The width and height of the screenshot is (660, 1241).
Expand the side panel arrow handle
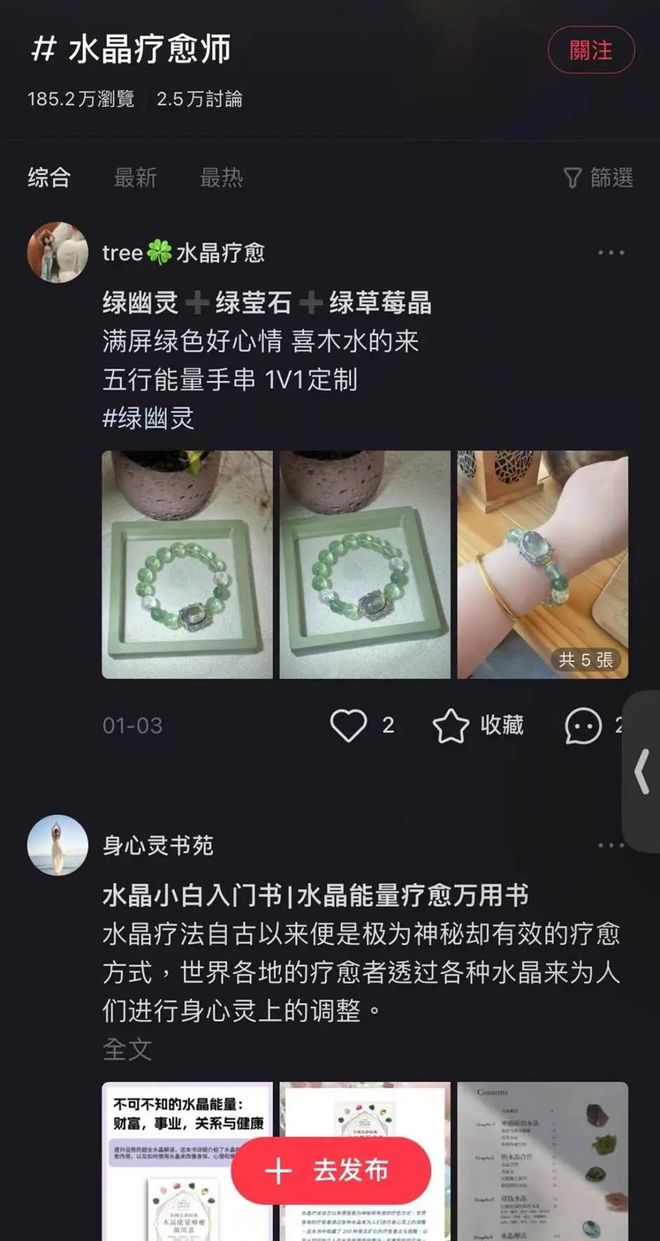coord(642,771)
